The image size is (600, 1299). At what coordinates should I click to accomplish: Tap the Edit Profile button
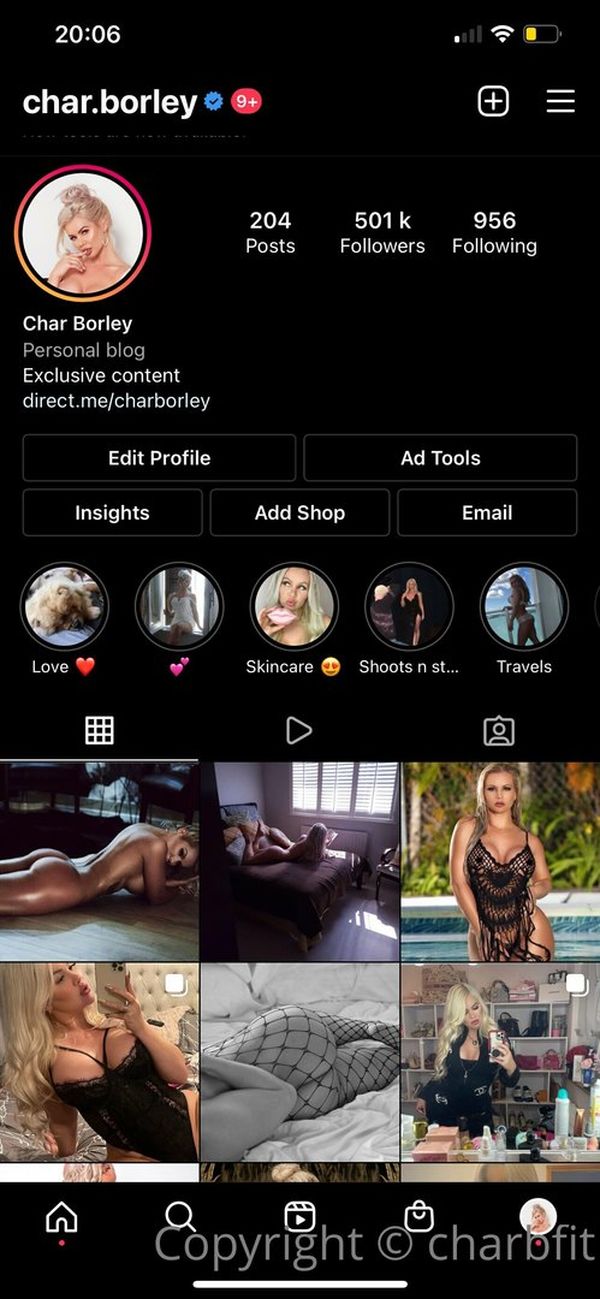(159, 458)
